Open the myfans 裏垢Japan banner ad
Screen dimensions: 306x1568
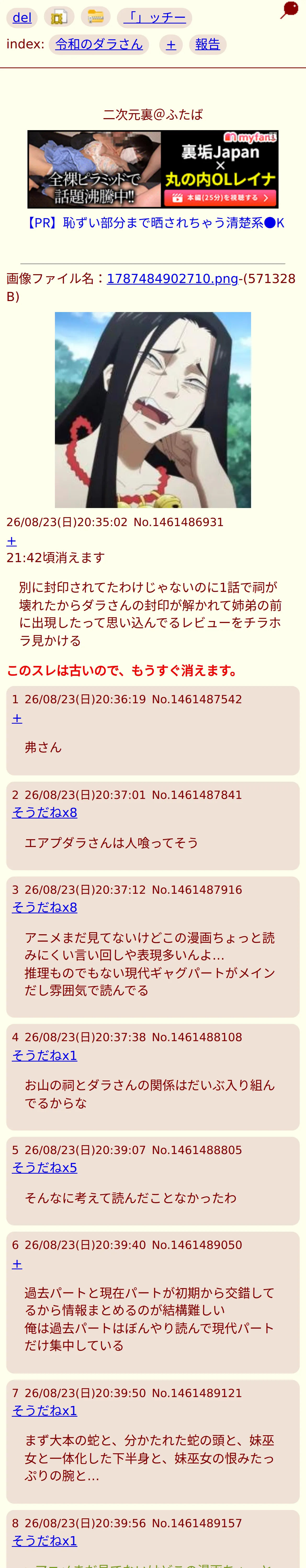tap(153, 169)
